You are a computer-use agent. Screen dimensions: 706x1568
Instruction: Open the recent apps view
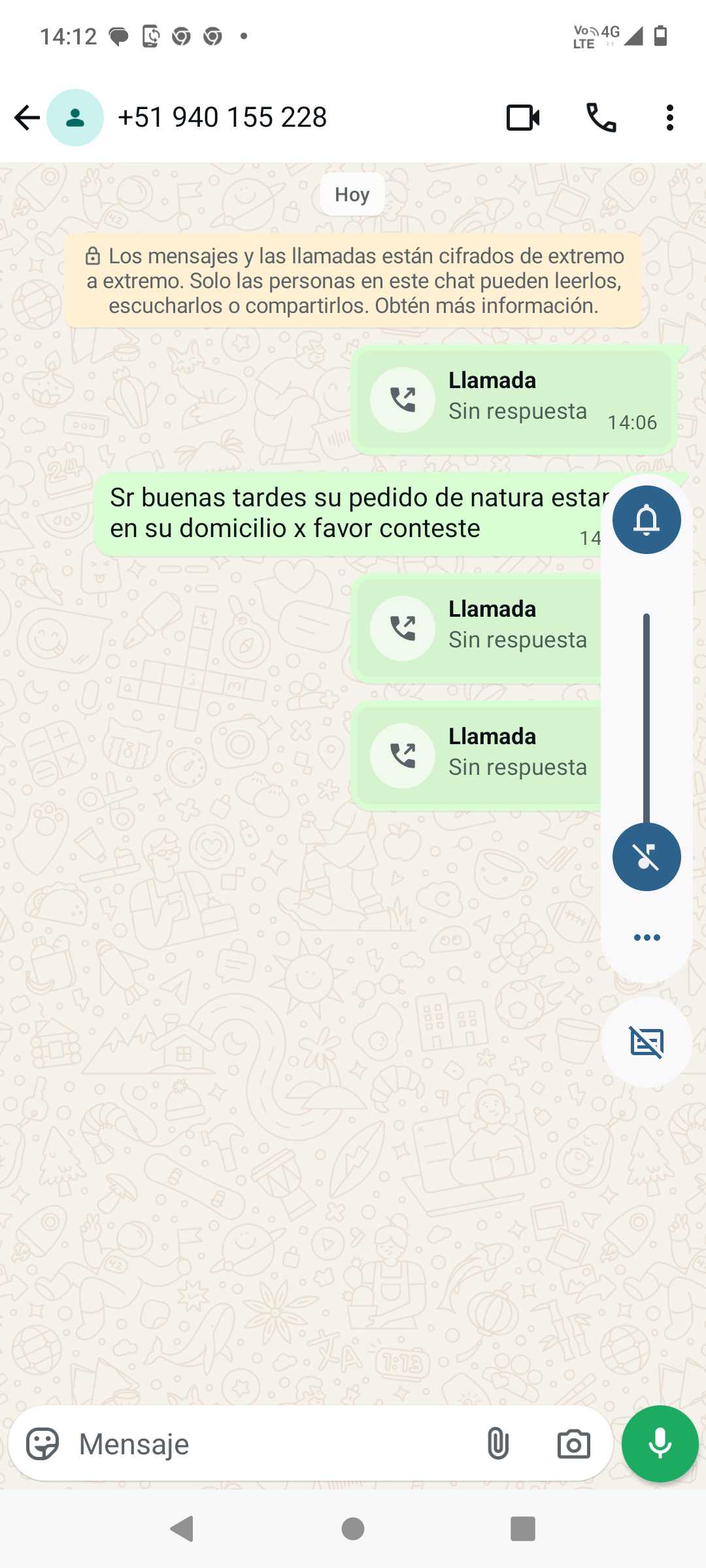522,1529
